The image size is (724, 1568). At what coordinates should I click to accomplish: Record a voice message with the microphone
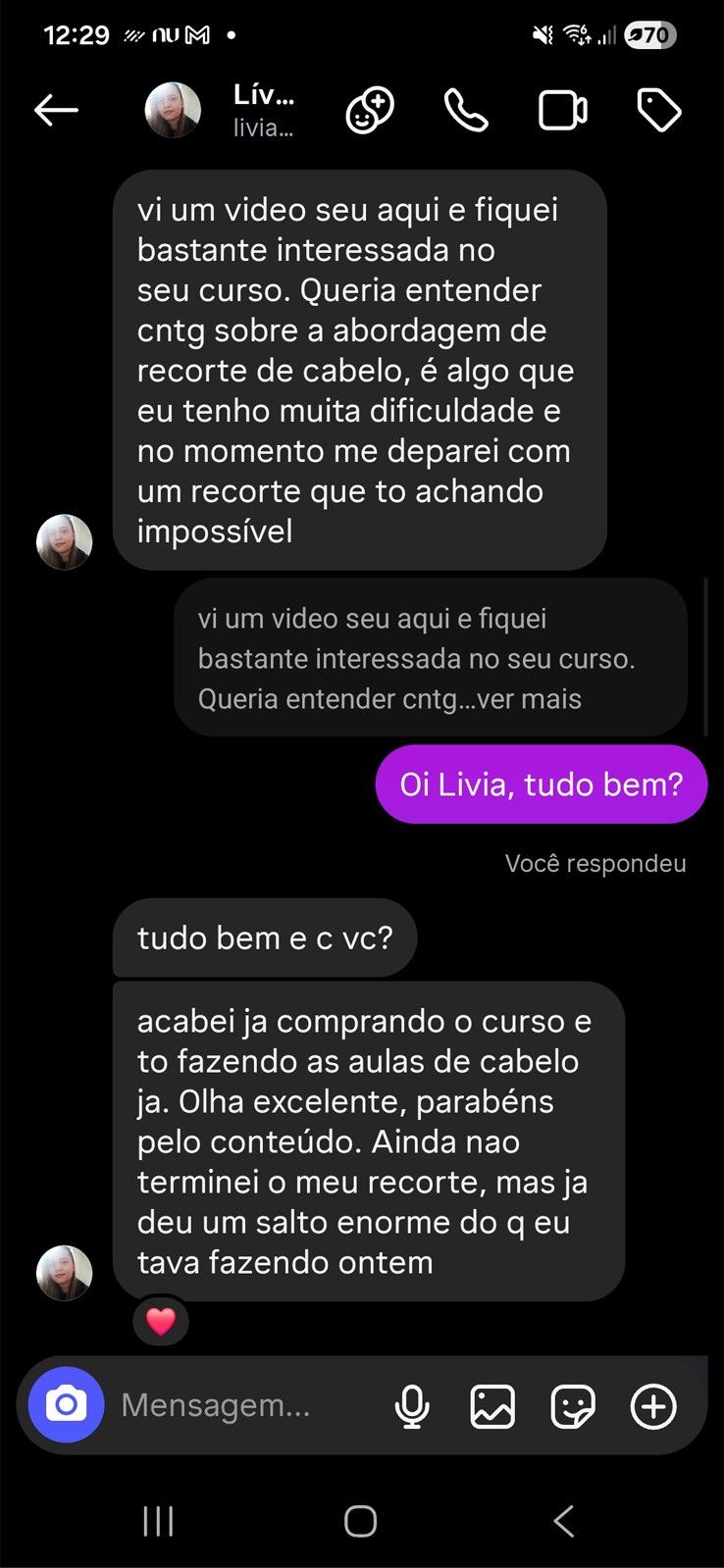click(412, 1407)
